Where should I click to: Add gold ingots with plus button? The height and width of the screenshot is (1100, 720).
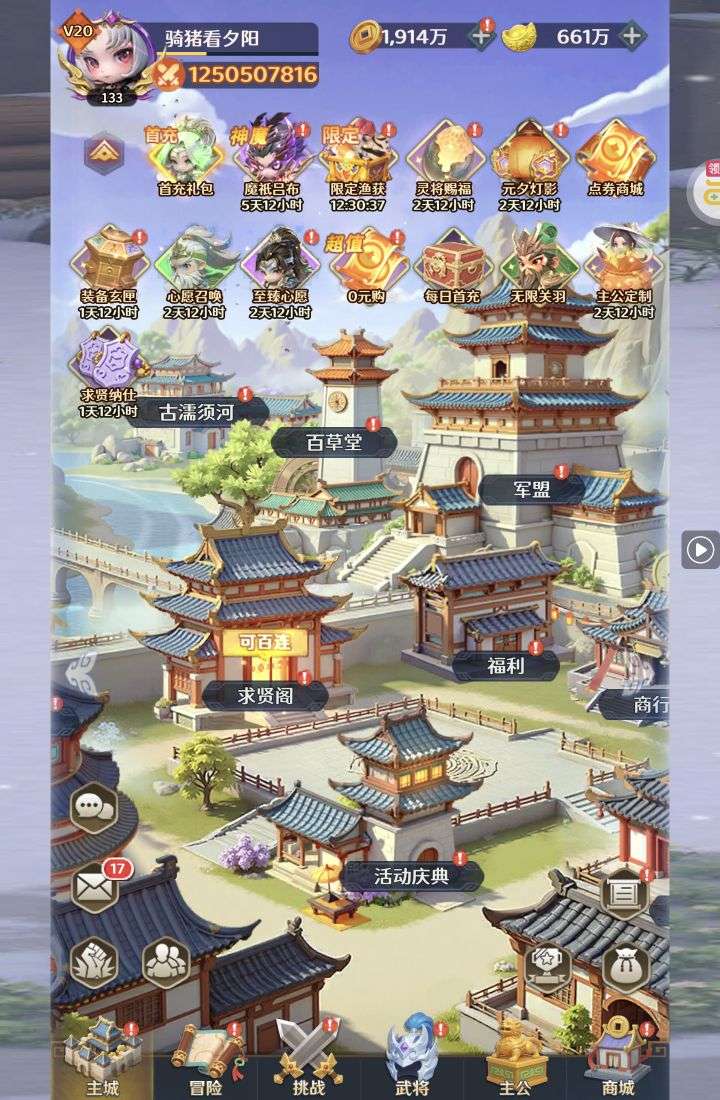point(631,38)
